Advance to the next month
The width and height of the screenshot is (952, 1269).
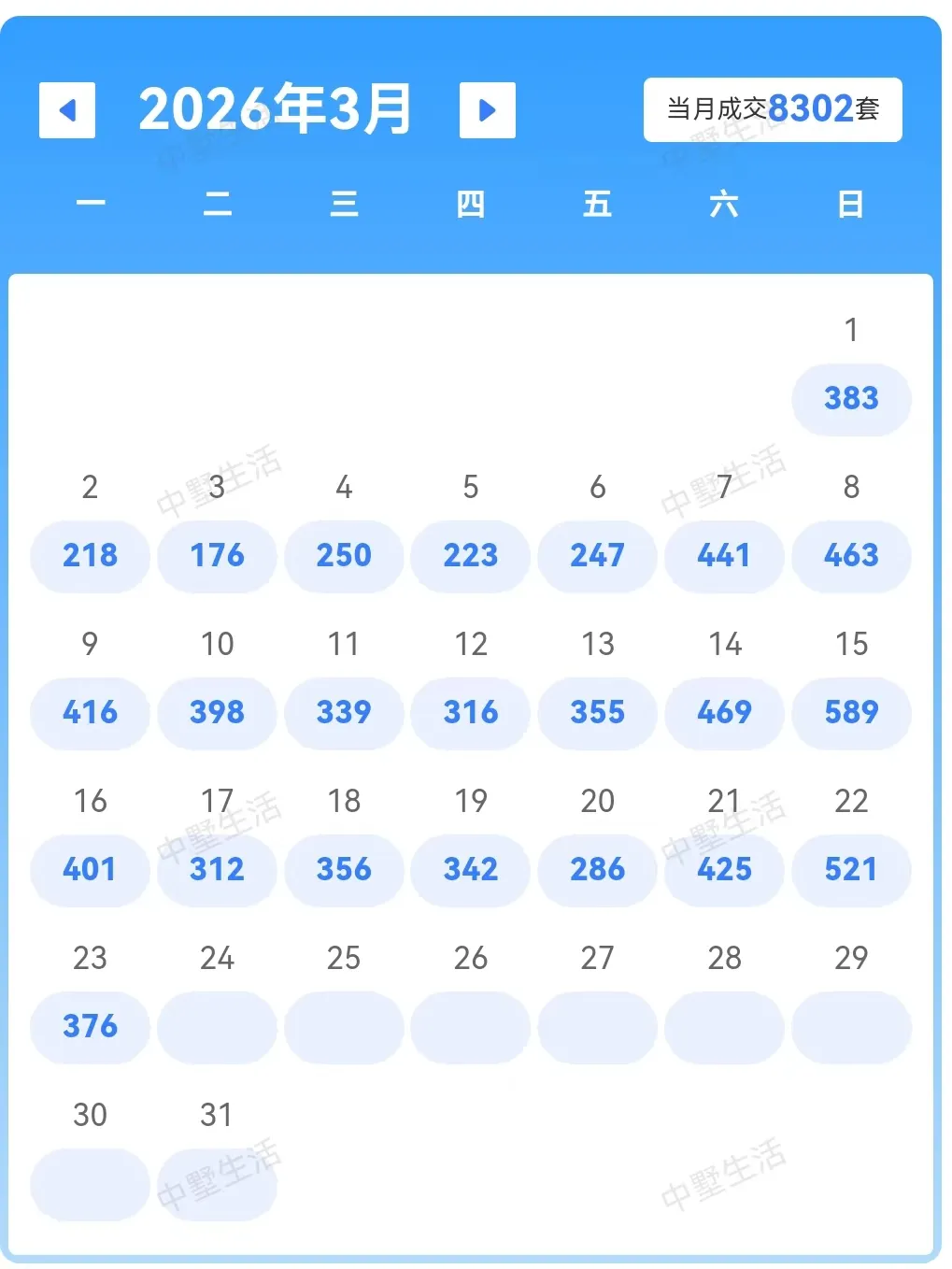point(487,110)
